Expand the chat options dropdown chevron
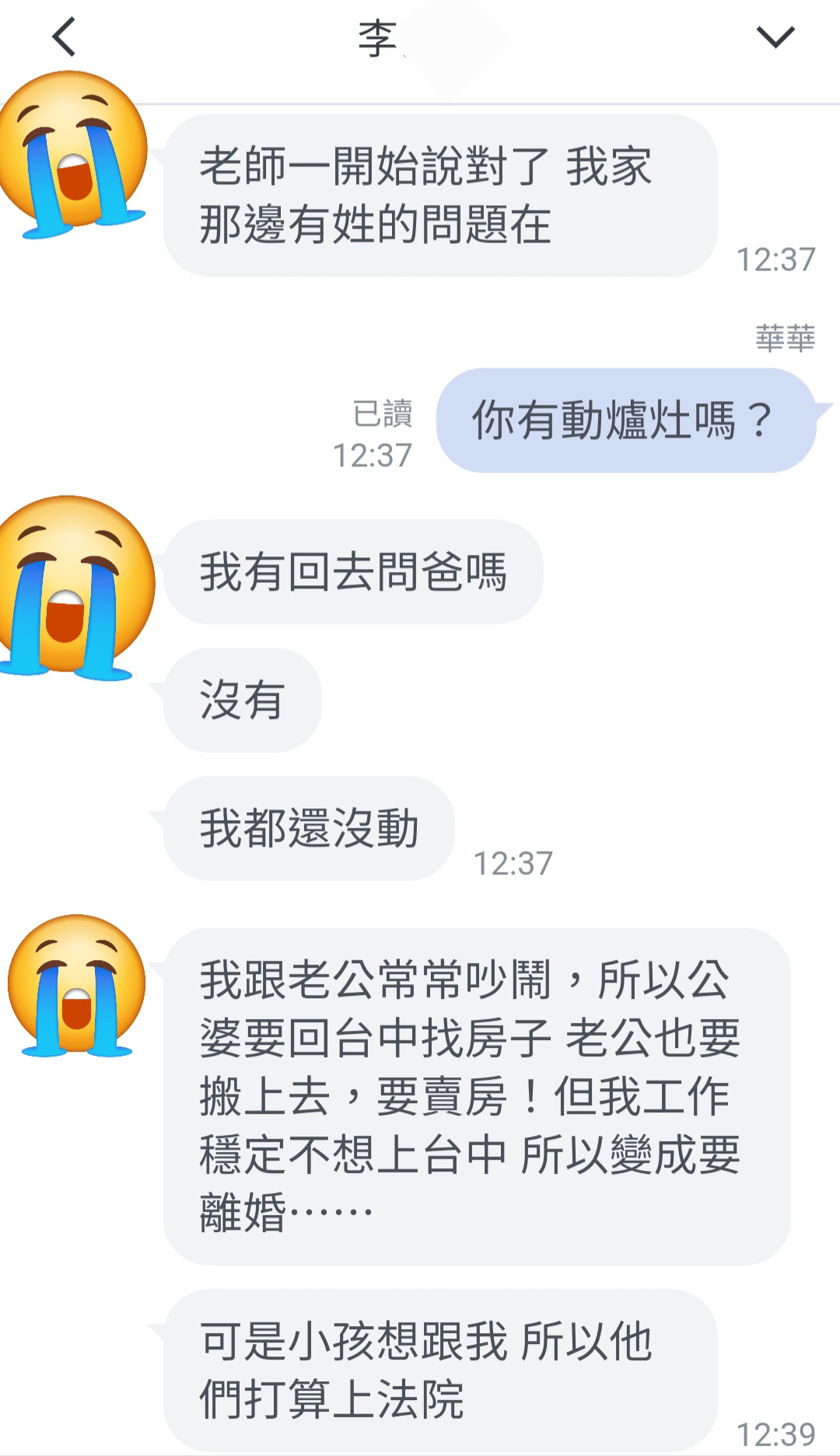The width and height of the screenshot is (840, 1456). point(775,37)
